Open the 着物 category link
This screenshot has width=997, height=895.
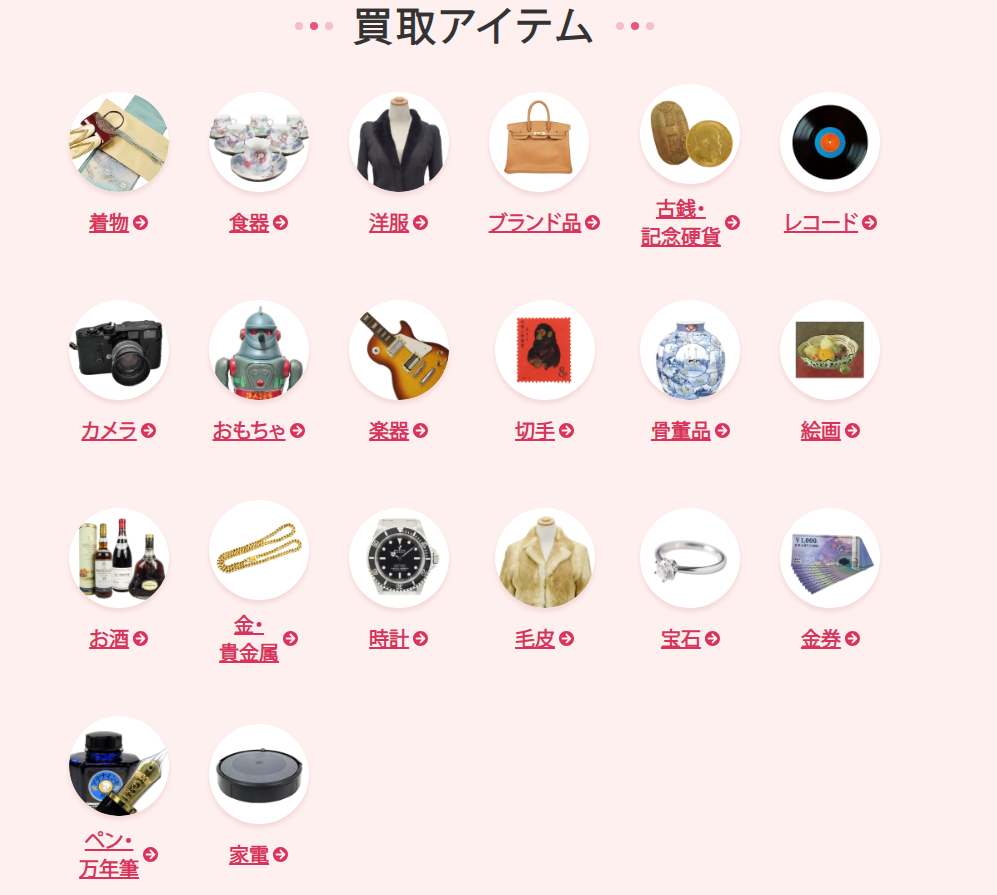pos(110,223)
